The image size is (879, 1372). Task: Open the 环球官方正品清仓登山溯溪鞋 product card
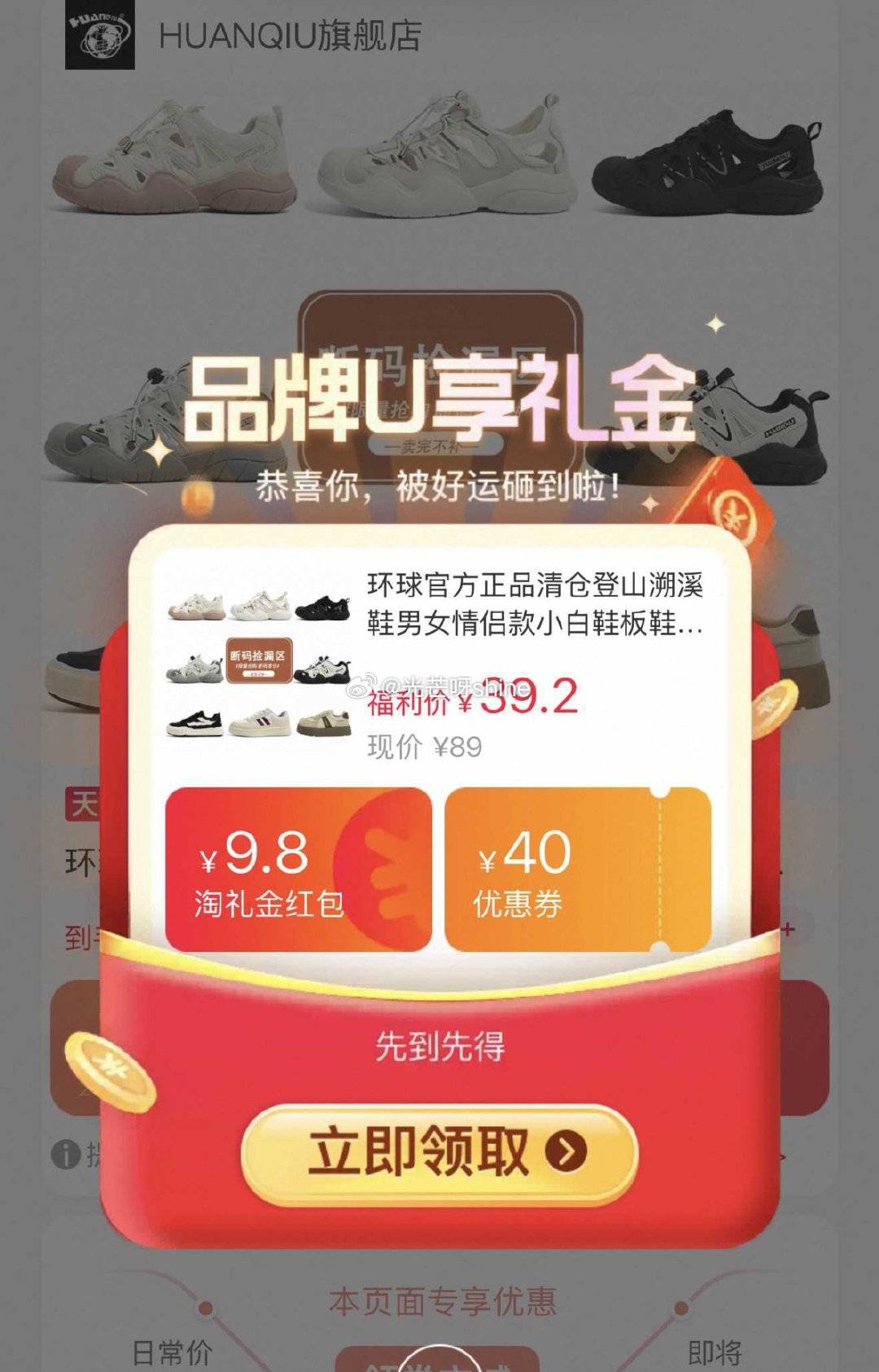[x=533, y=605]
